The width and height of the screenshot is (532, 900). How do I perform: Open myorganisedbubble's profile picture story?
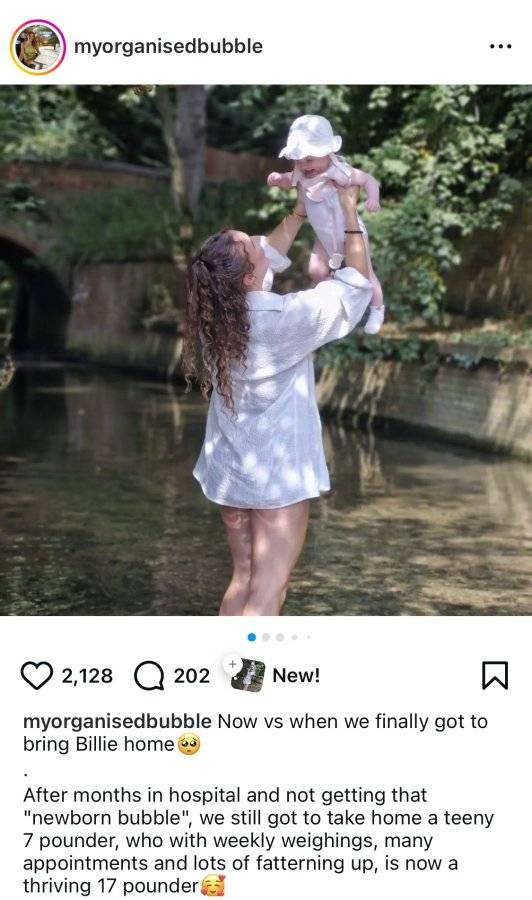click(37, 47)
